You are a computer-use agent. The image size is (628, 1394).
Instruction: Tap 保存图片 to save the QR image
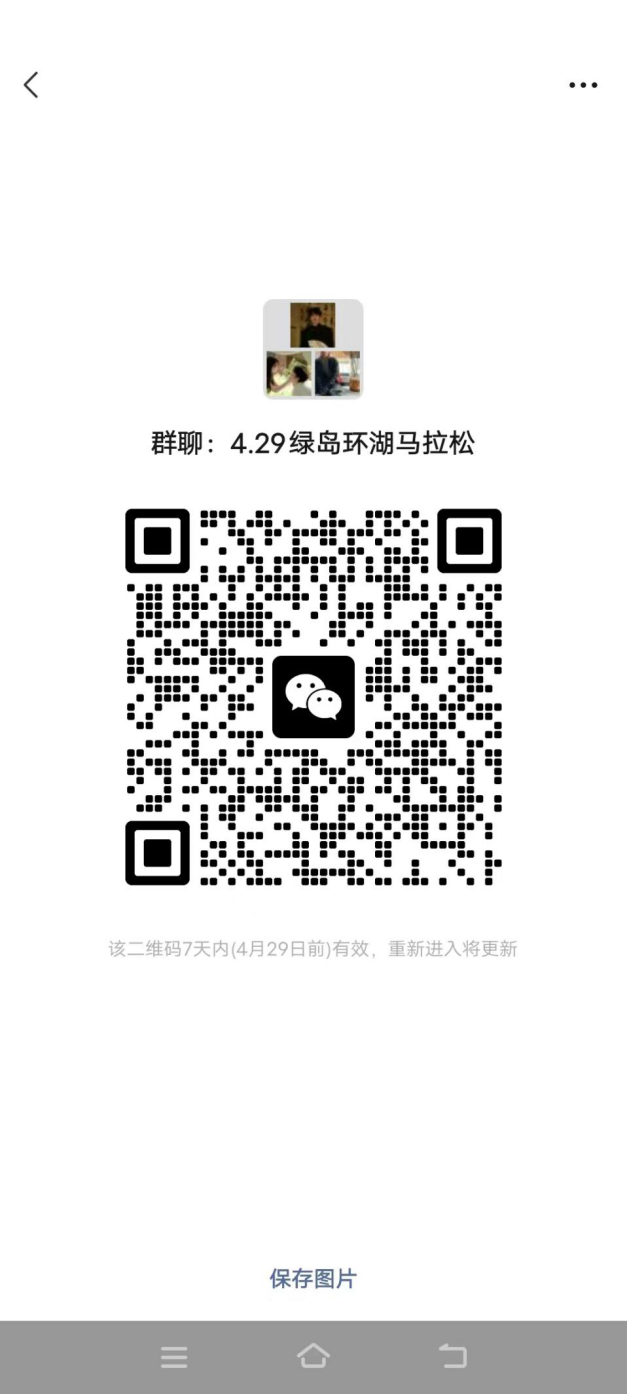313,1278
